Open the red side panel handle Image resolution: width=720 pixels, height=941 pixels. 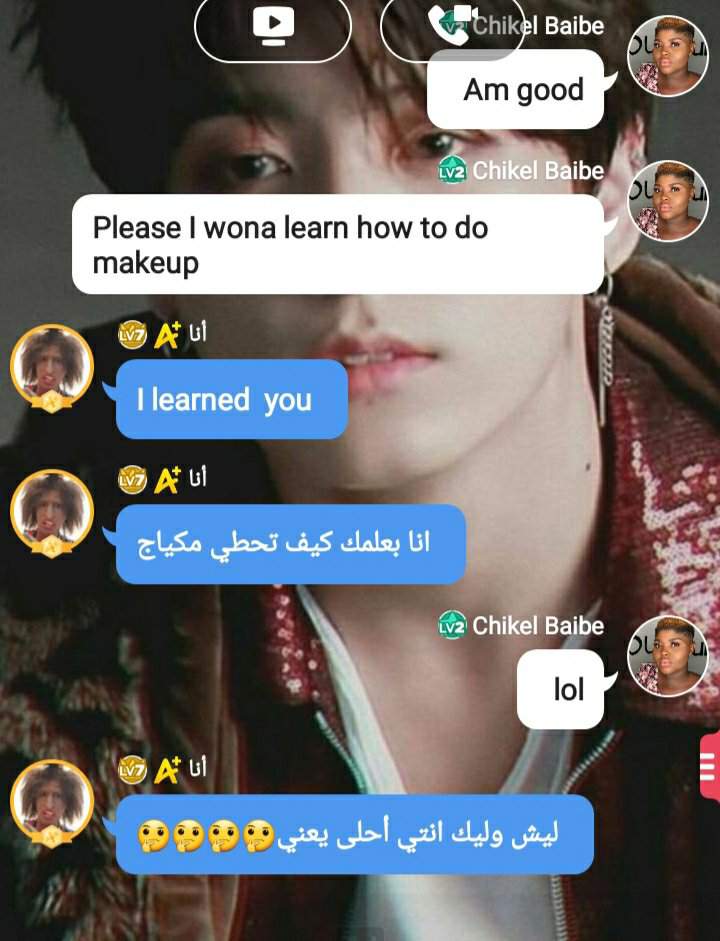[708, 766]
